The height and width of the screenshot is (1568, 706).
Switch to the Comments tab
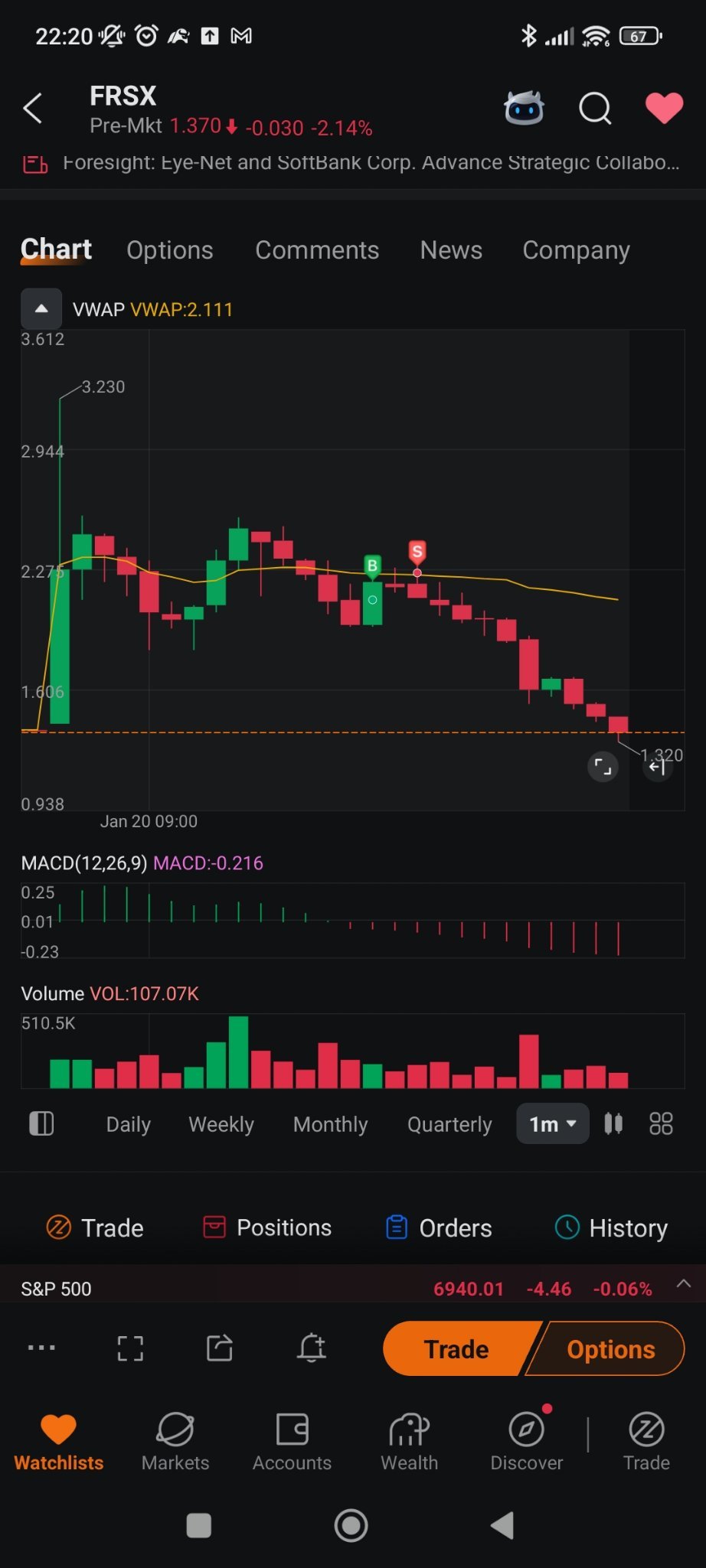[317, 250]
